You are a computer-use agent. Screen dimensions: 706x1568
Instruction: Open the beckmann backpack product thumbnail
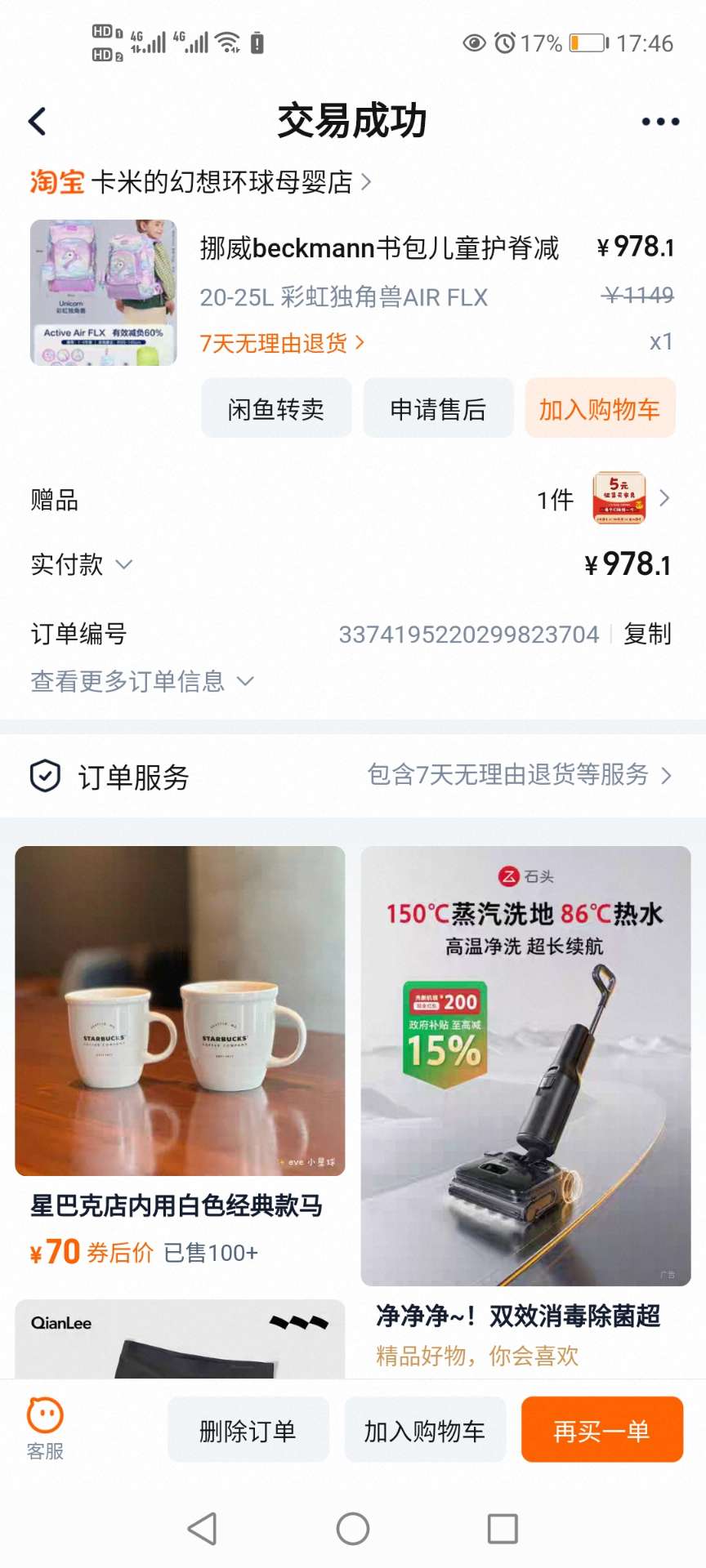(x=104, y=292)
